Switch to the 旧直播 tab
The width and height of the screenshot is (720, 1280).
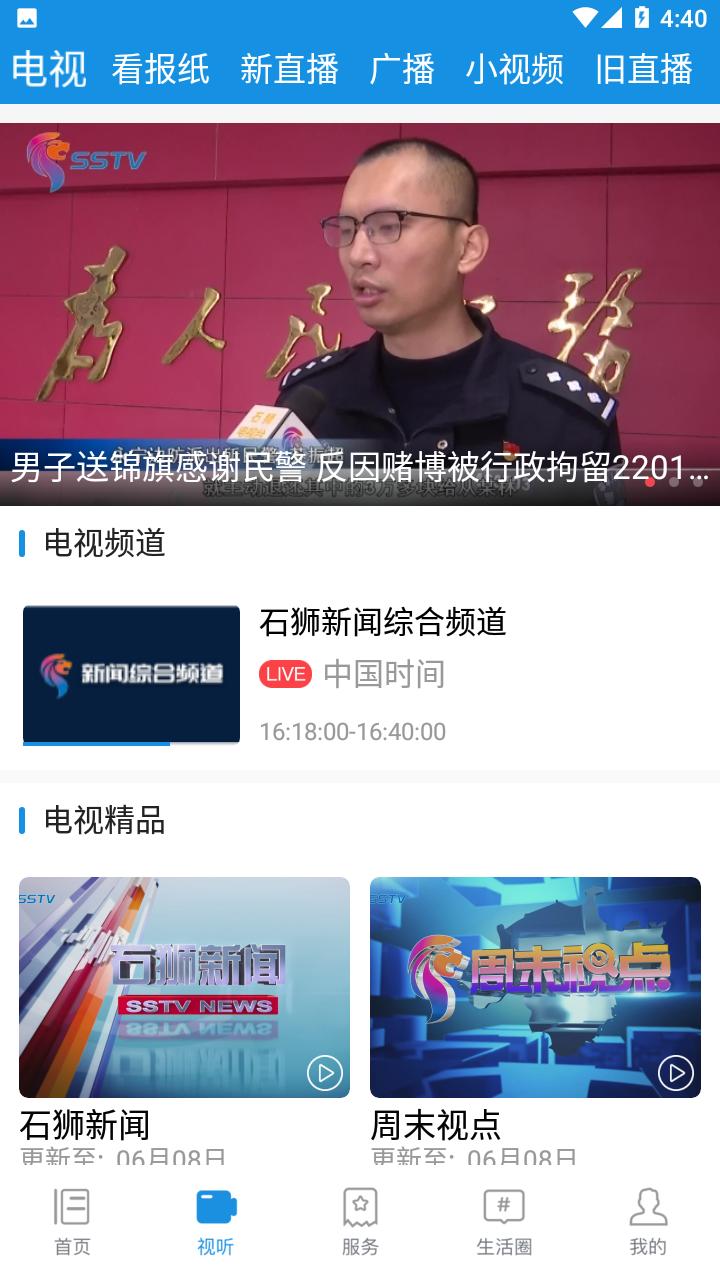pyautogui.click(x=643, y=69)
